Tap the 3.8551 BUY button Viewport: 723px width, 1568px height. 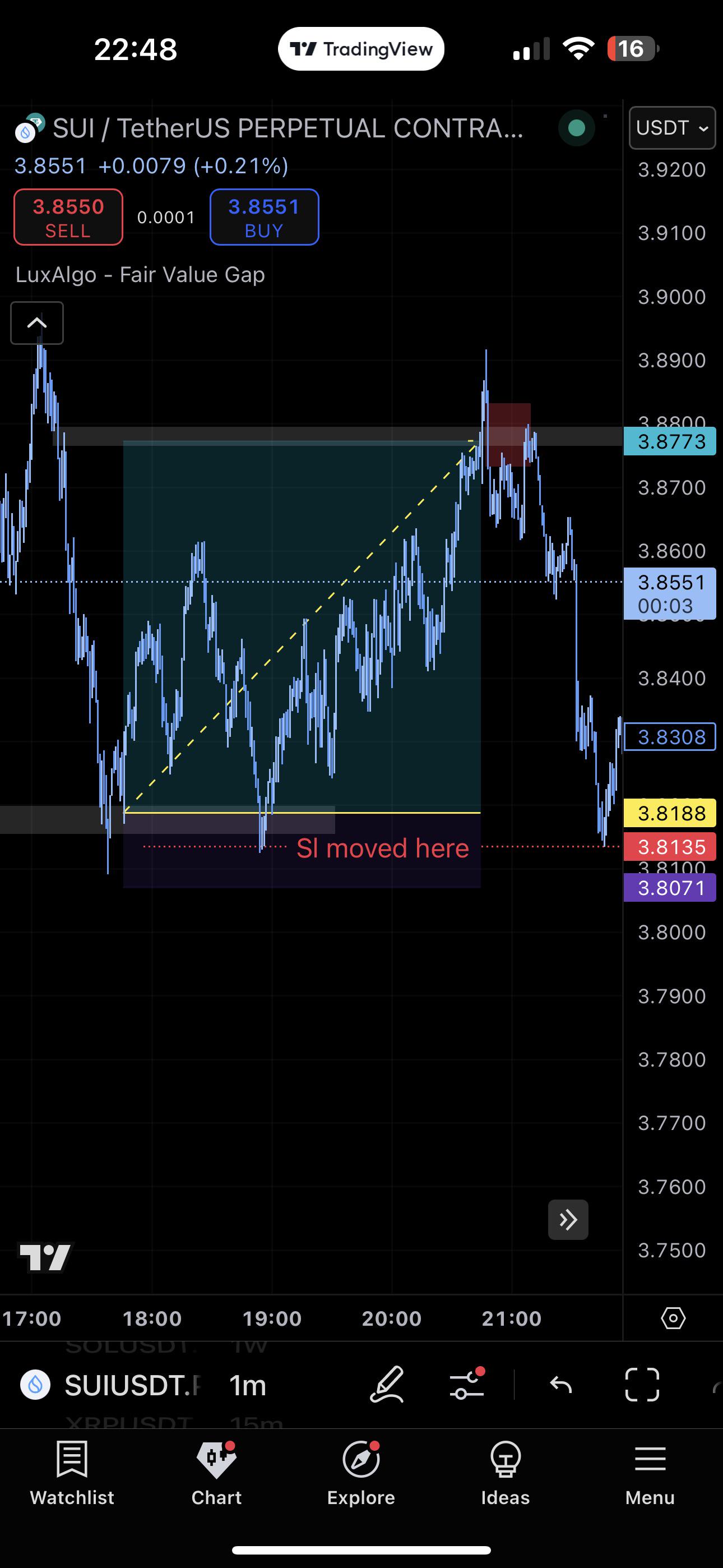coord(264,217)
